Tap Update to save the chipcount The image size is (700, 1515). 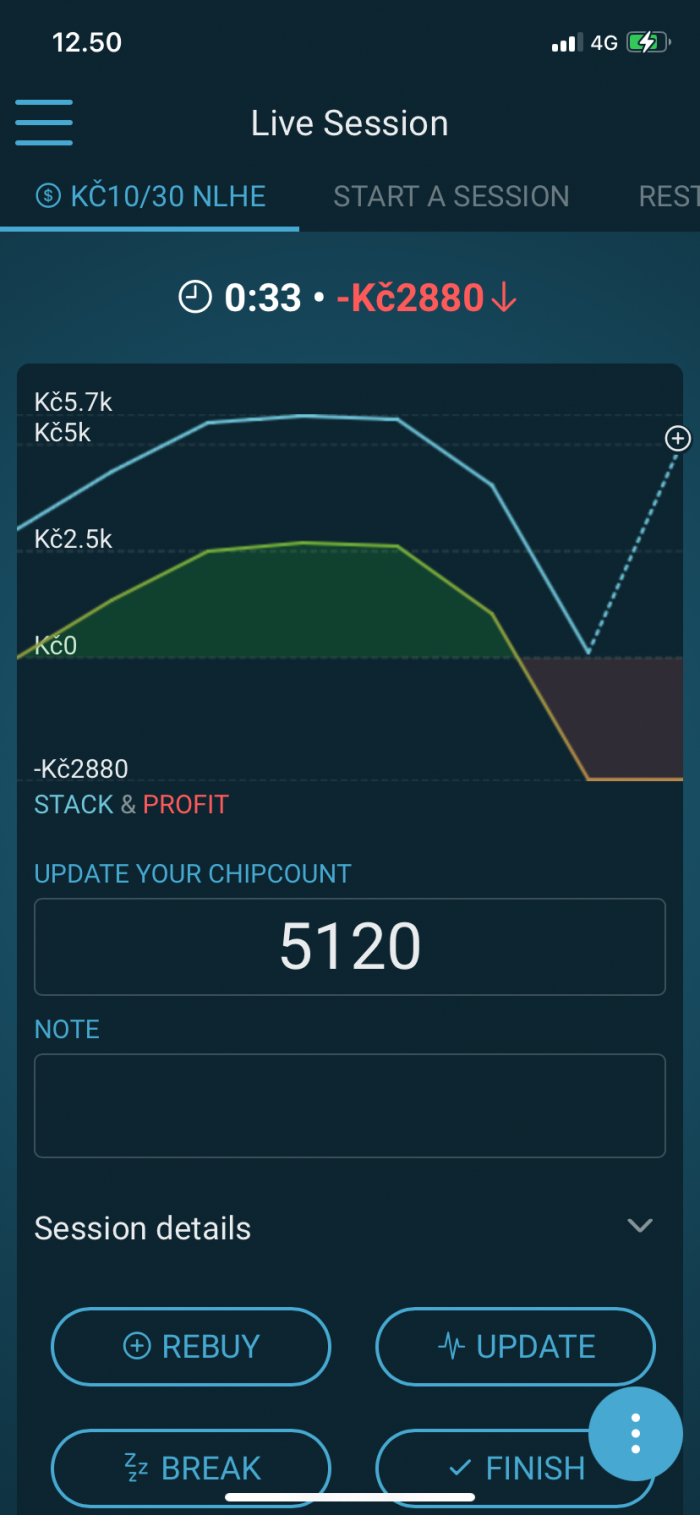click(515, 1346)
